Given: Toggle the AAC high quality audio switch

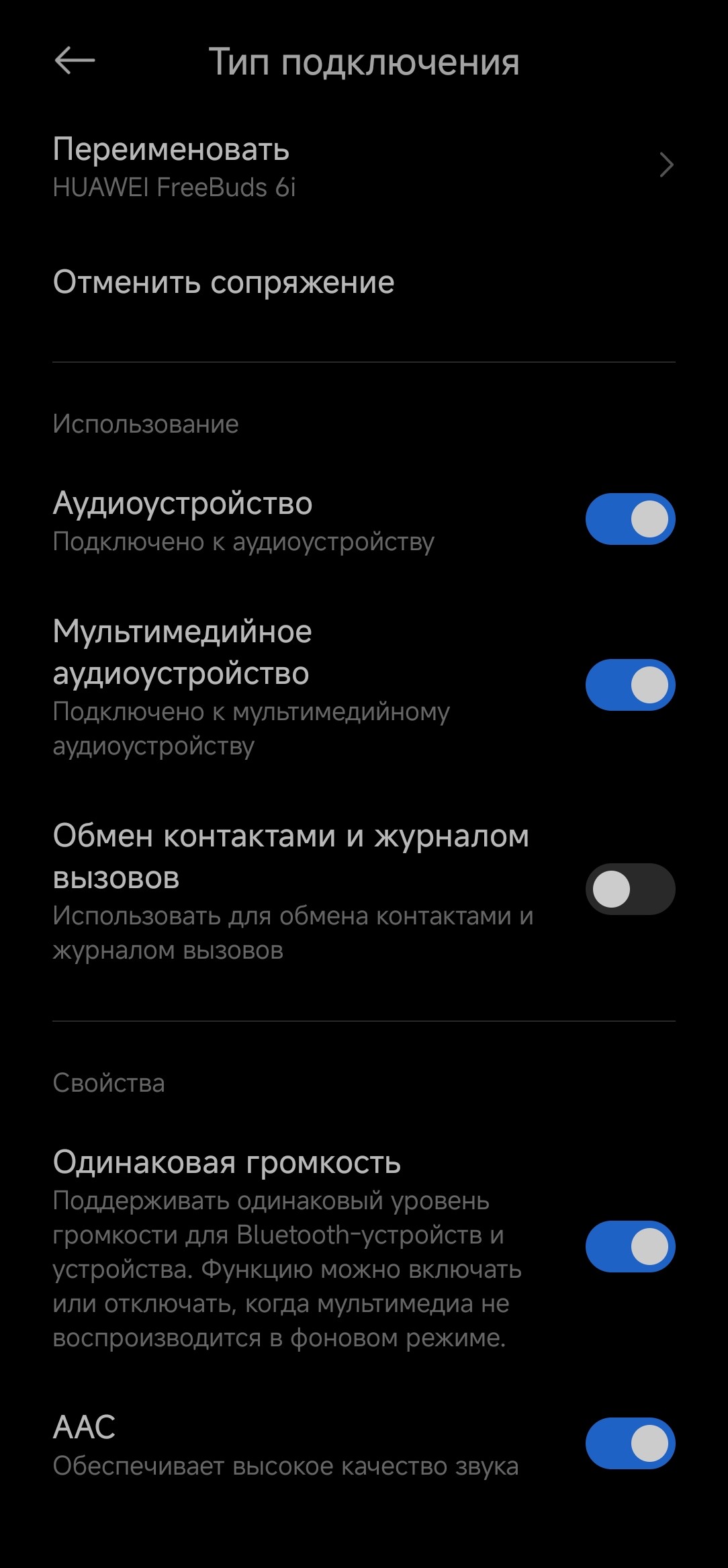Looking at the screenshot, I should [630, 1444].
